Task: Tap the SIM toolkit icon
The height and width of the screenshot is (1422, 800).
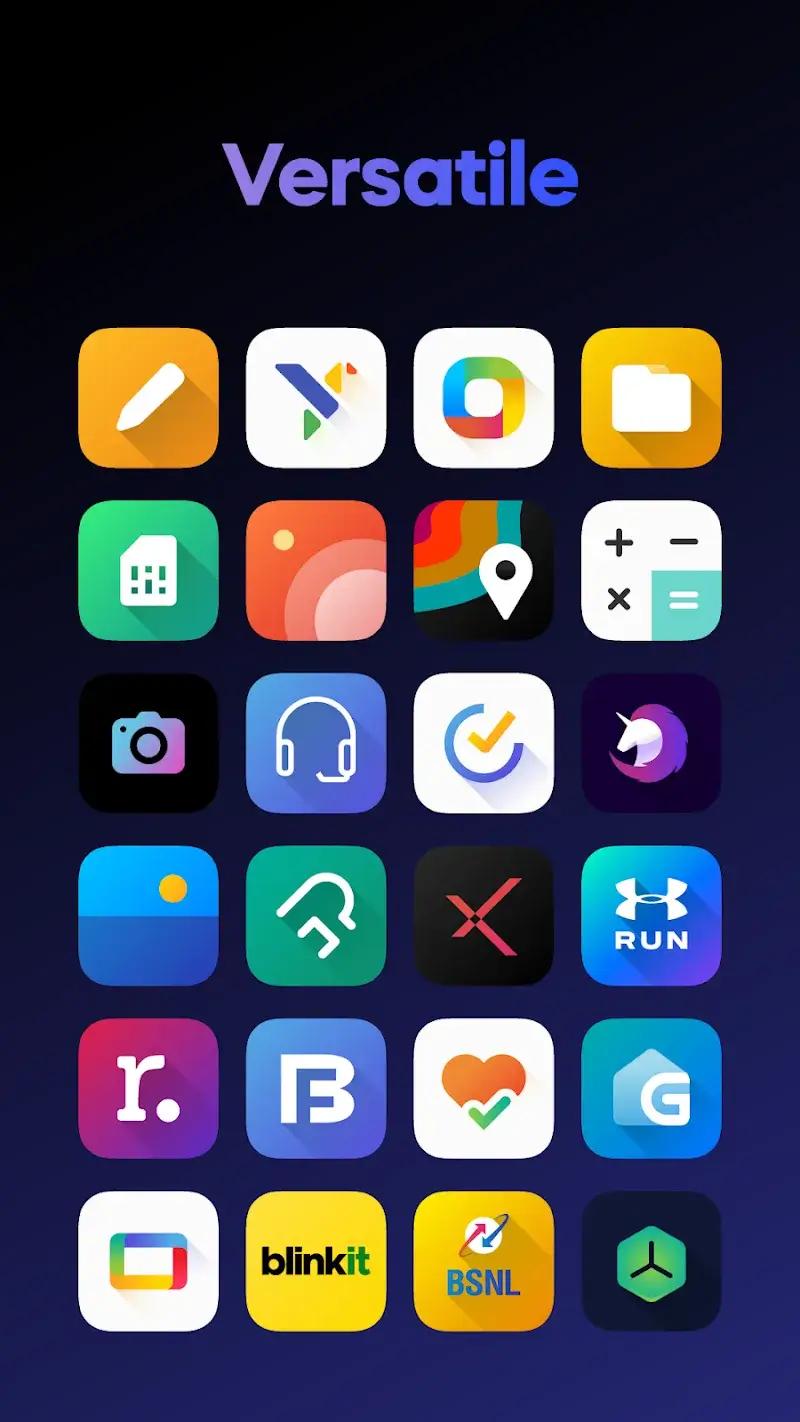Action: click(147, 570)
